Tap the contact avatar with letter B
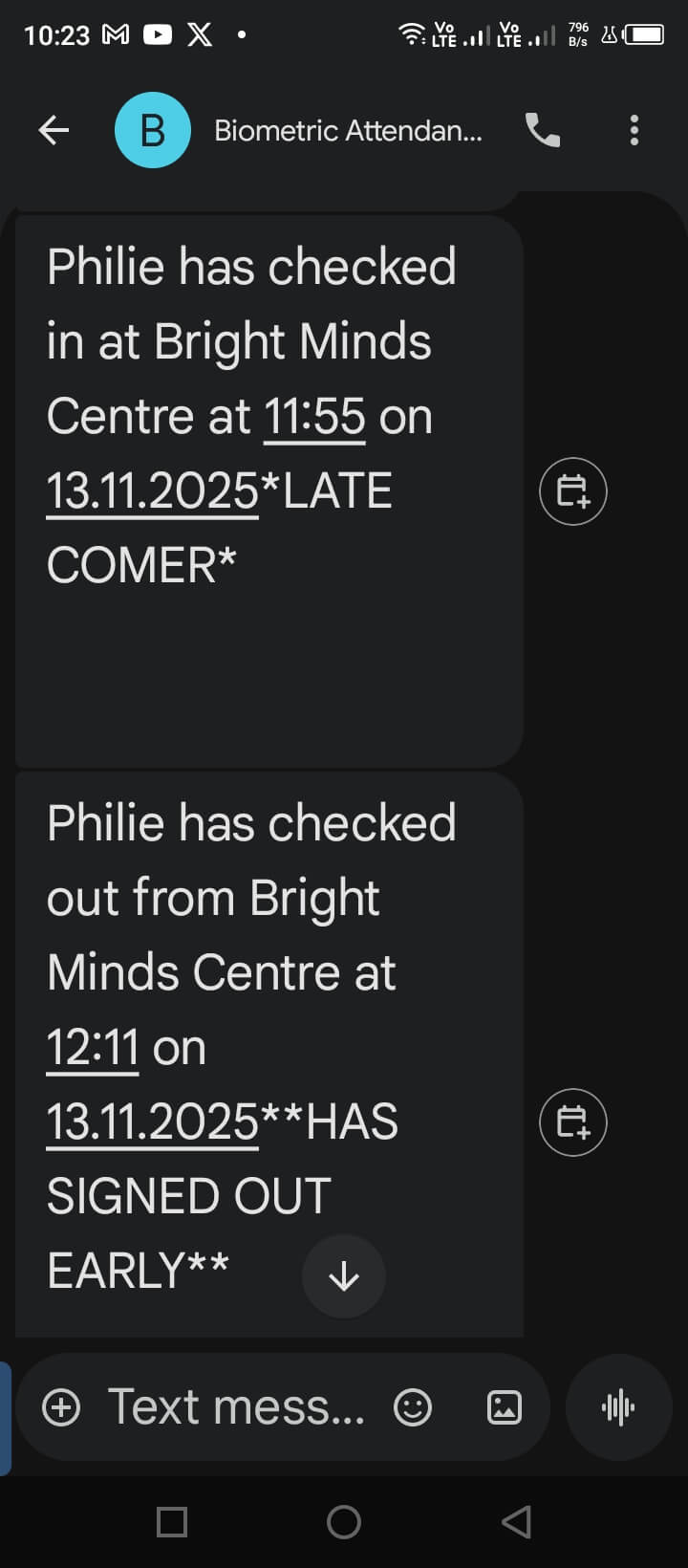 click(153, 130)
